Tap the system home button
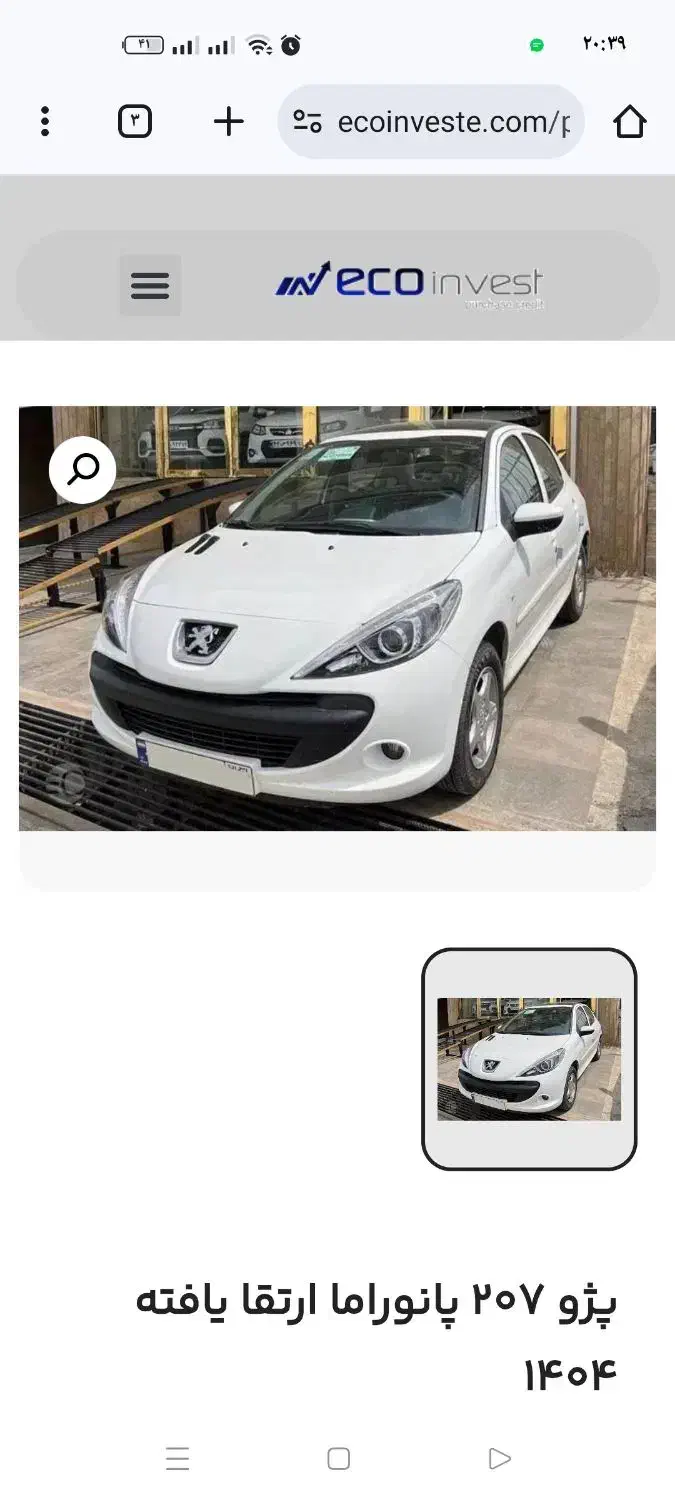The width and height of the screenshot is (675, 1500). coord(338,1459)
